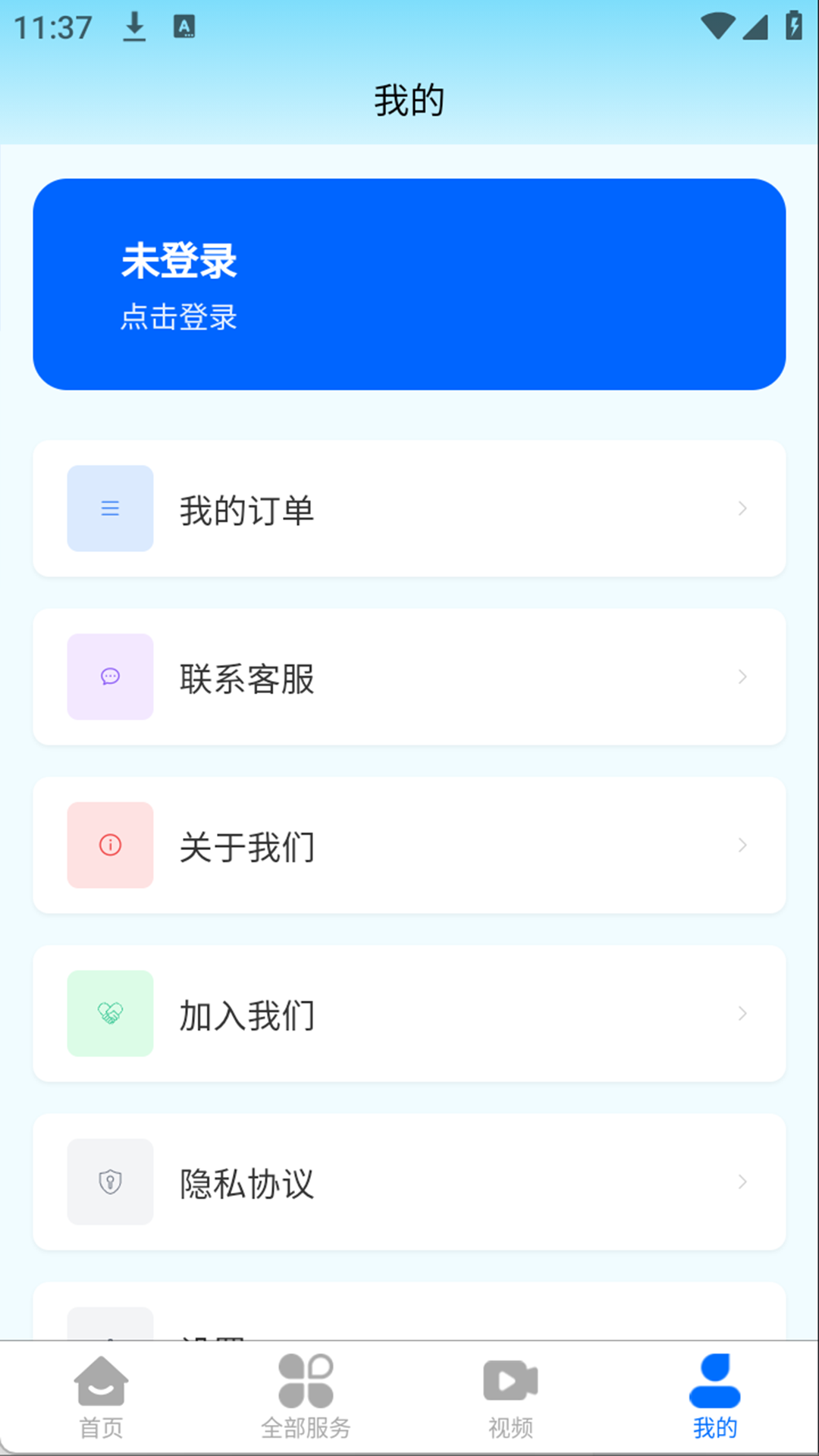The width and height of the screenshot is (819, 1456).
Task: Click the 关于我们 row link
Action: (x=409, y=846)
